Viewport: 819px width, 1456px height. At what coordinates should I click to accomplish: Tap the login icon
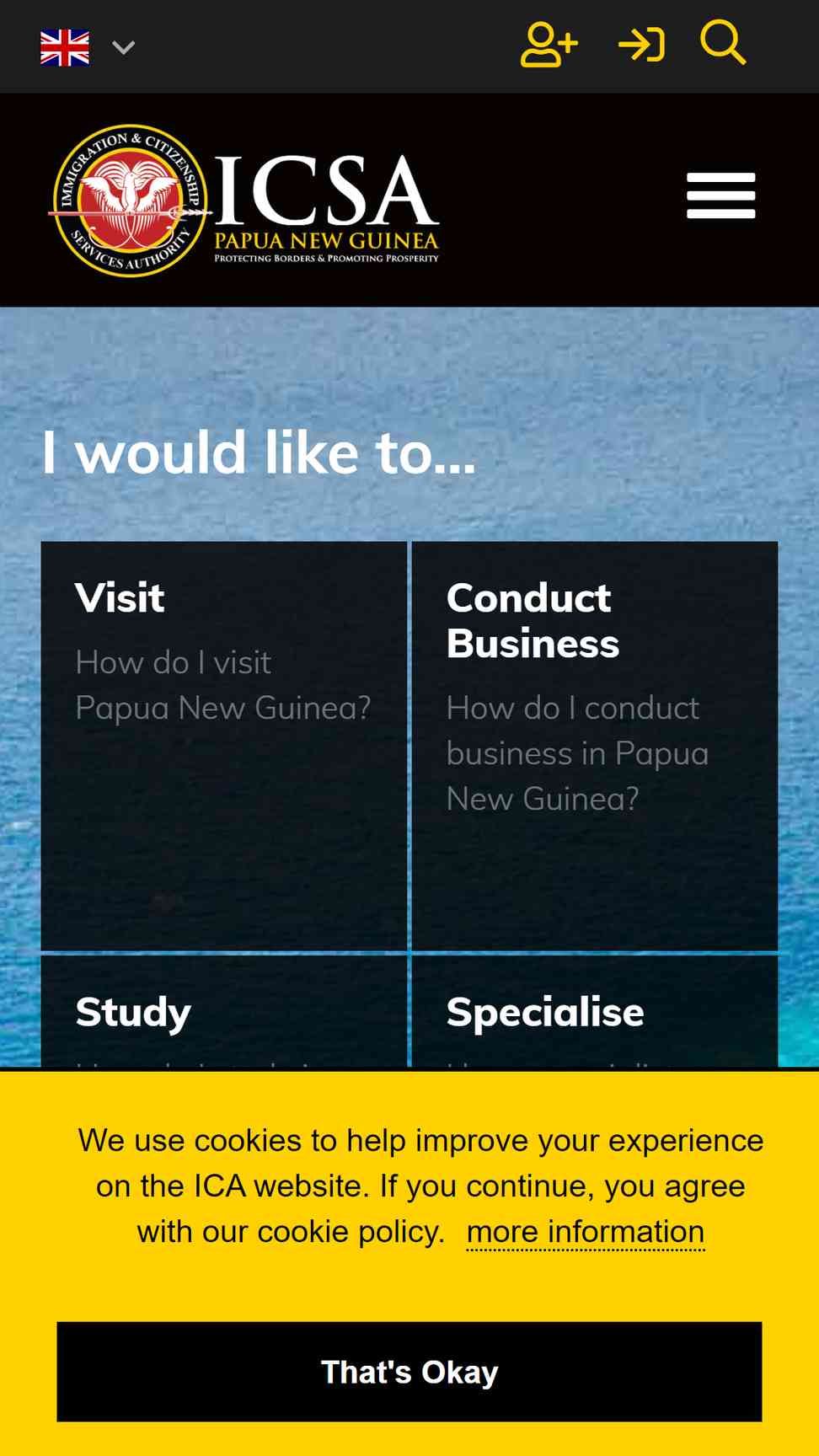(641, 45)
